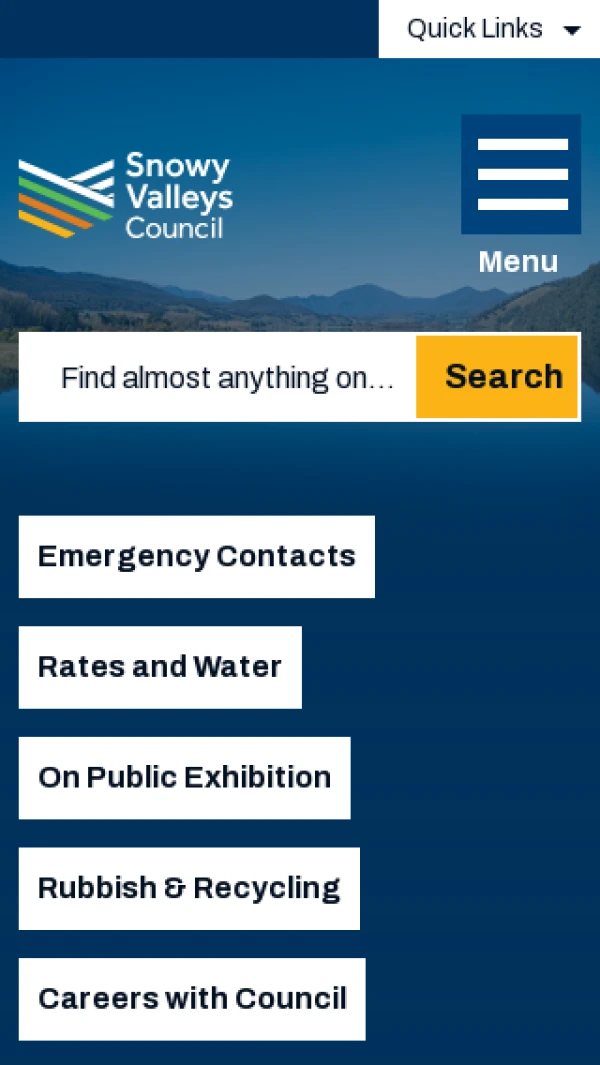600x1065 pixels.
Task: Tap the yellow Search button
Action: (x=498, y=377)
